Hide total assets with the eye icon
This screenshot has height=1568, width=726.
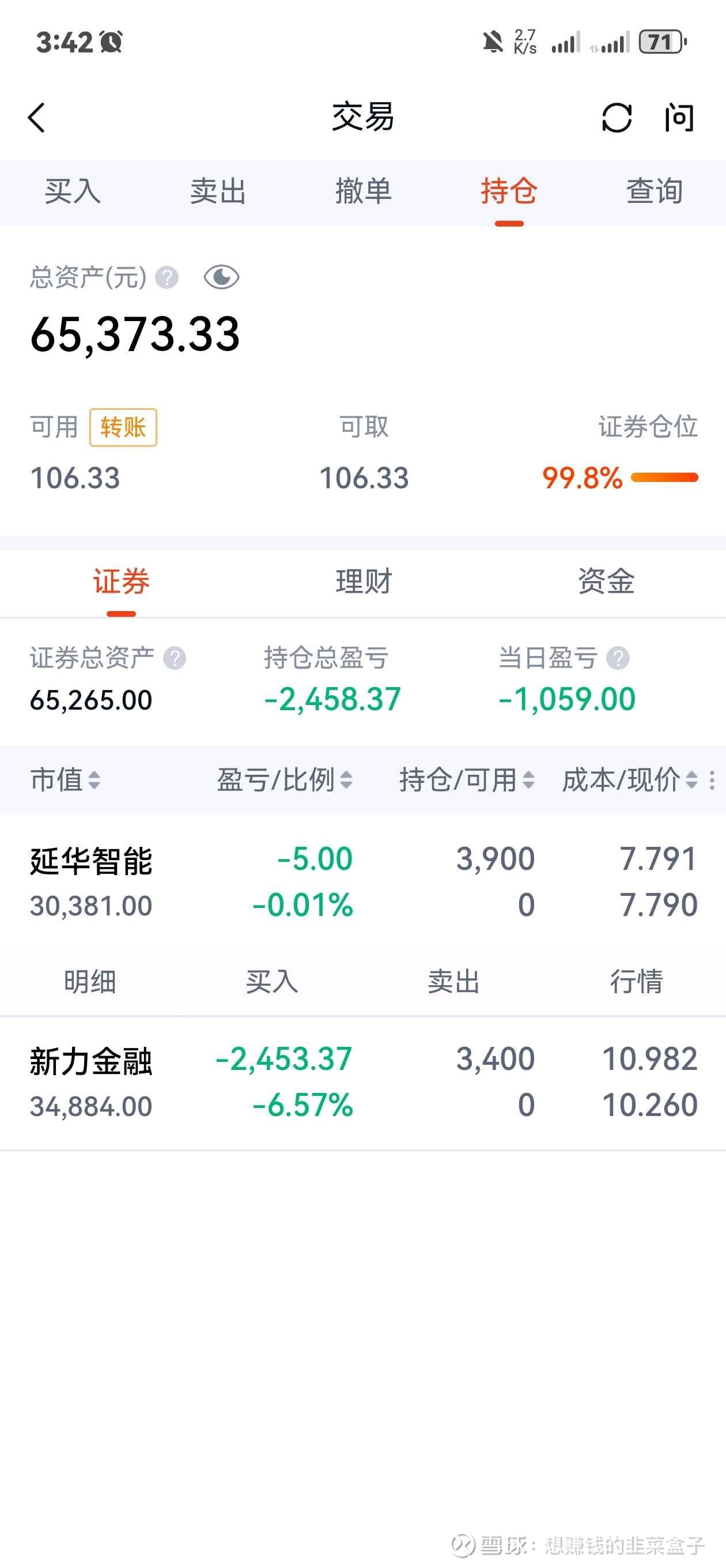click(x=221, y=277)
